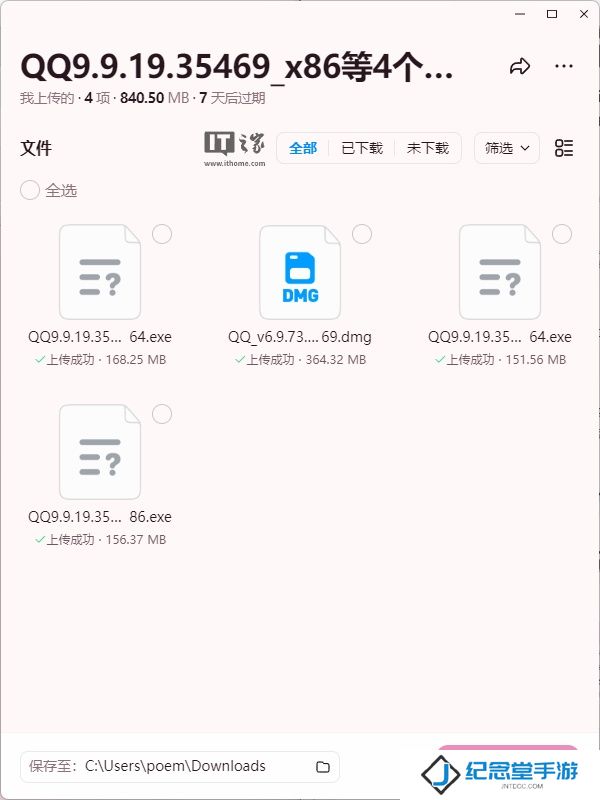Expand the 筛选 filter dropdown
600x800 pixels.
pyautogui.click(x=507, y=148)
